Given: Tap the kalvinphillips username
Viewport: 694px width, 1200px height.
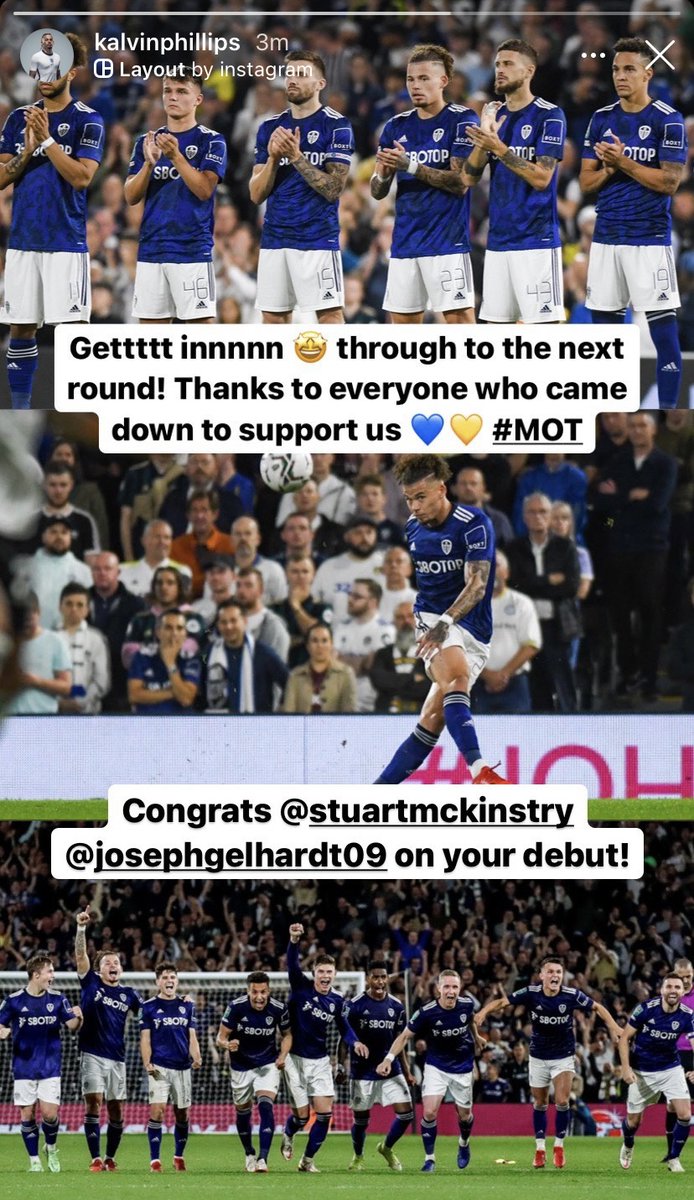Looking at the screenshot, I should [x=165, y=43].
